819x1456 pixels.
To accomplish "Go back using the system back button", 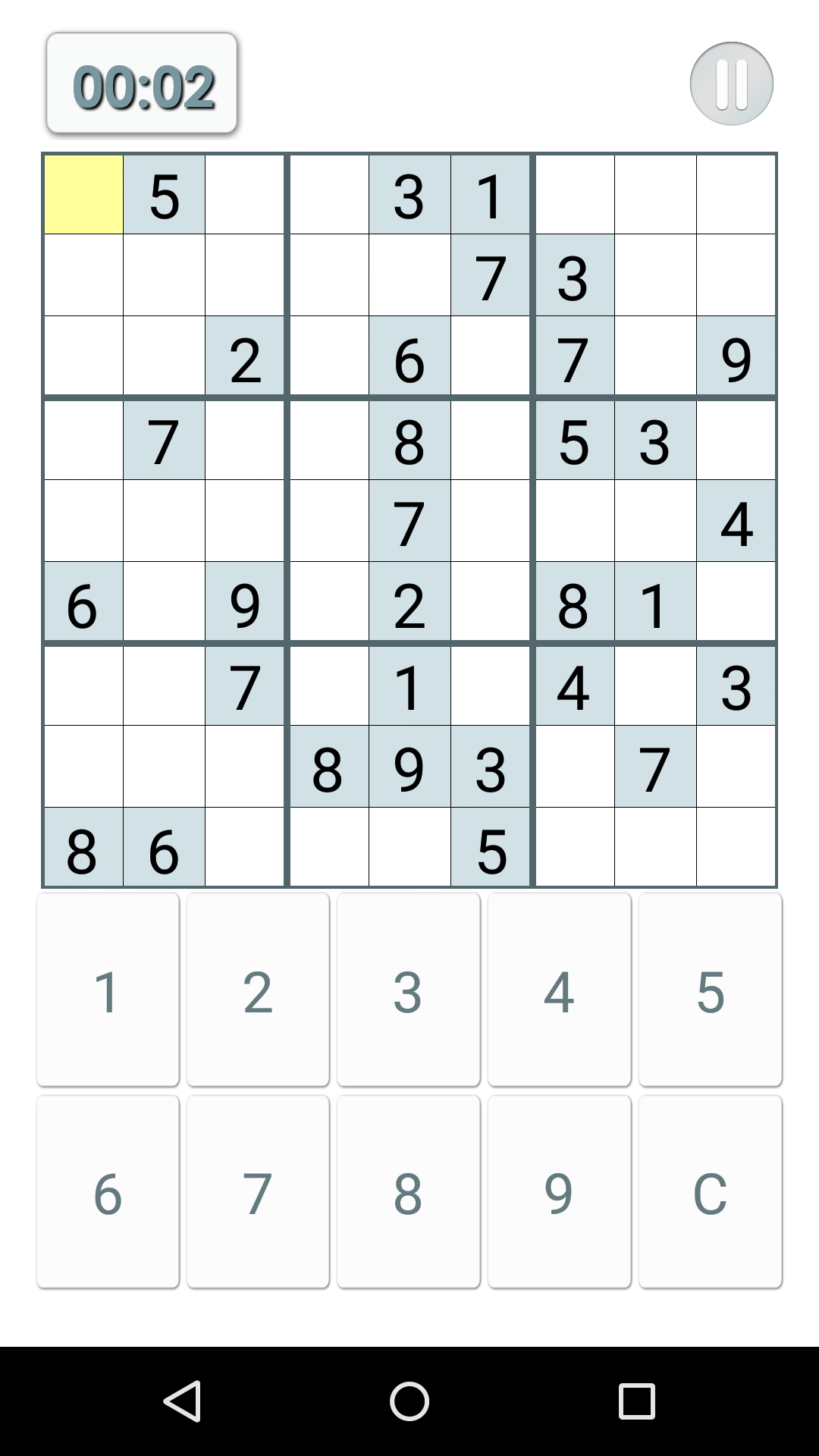I will click(x=182, y=1401).
